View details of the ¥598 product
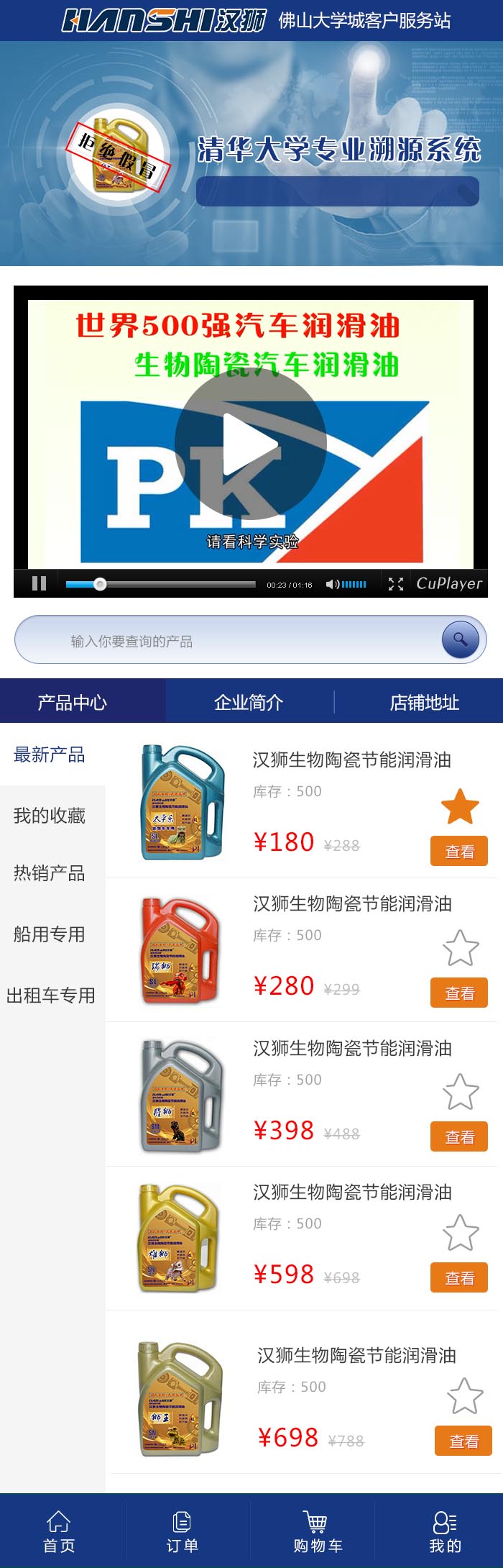Viewport: 503px width, 1568px height. coord(459,1278)
